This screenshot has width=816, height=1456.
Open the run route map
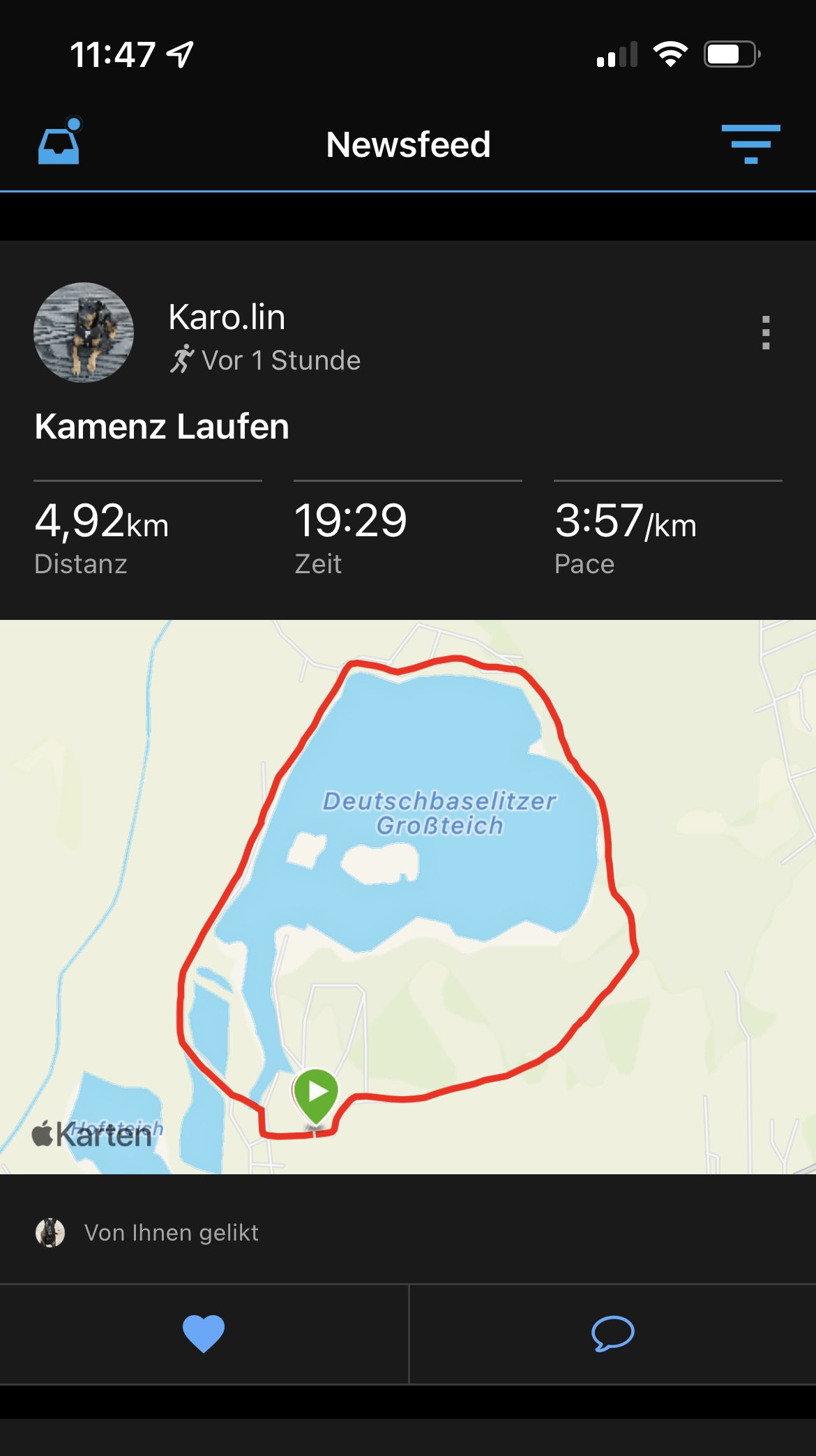tap(408, 896)
